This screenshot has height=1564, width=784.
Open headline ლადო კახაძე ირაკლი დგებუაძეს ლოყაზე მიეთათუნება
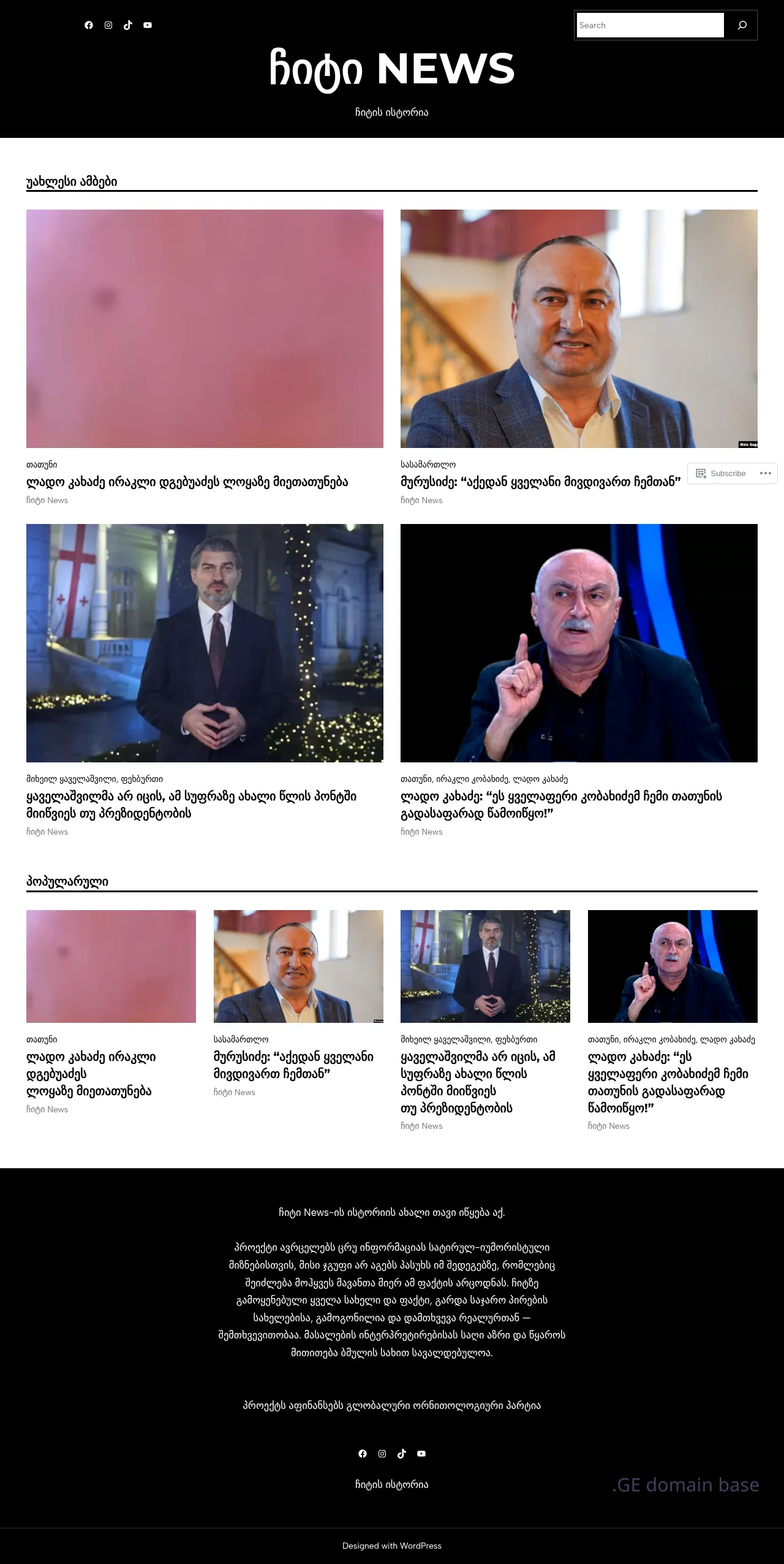[187, 482]
